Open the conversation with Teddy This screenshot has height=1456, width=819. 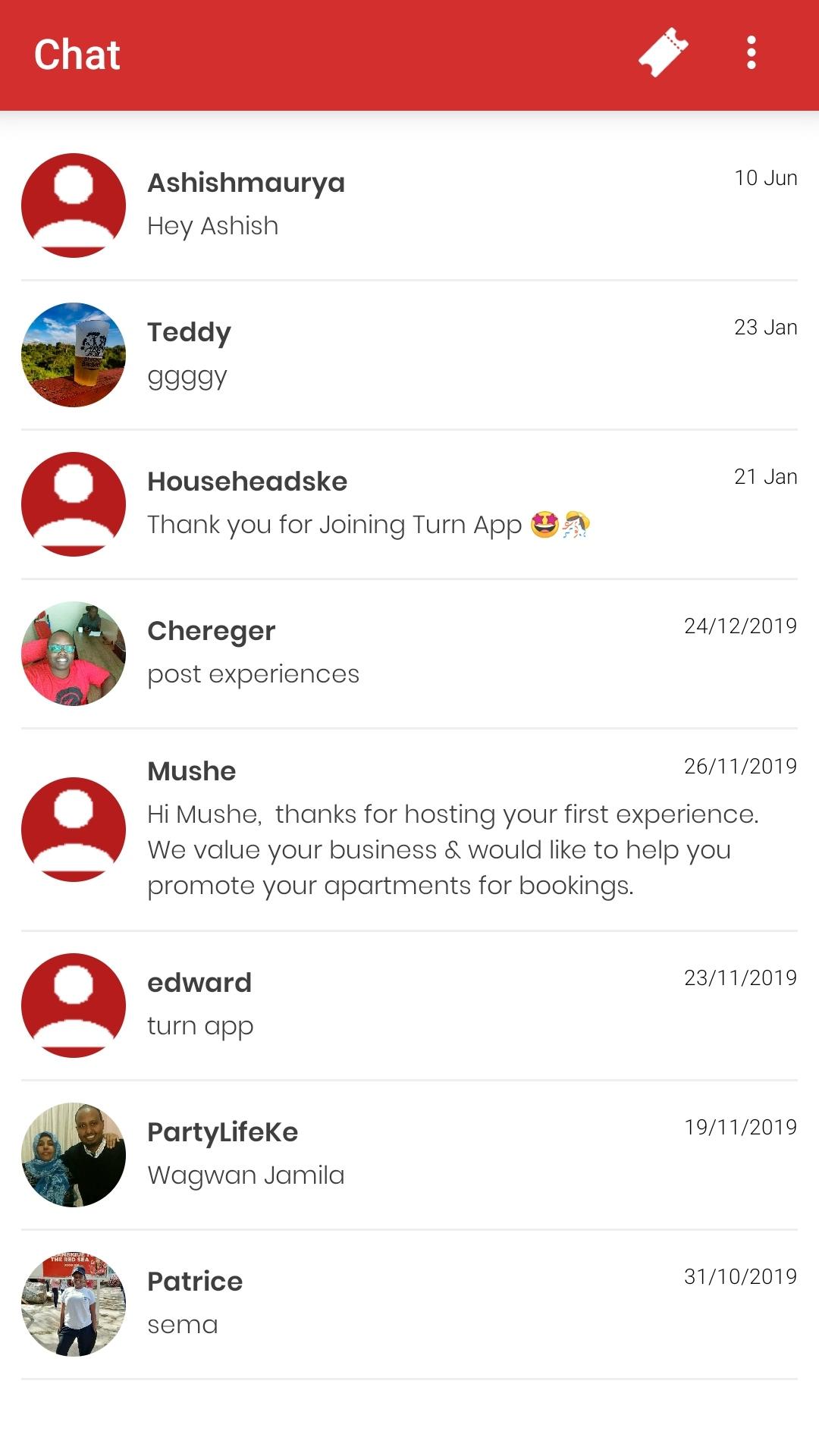[x=409, y=355]
